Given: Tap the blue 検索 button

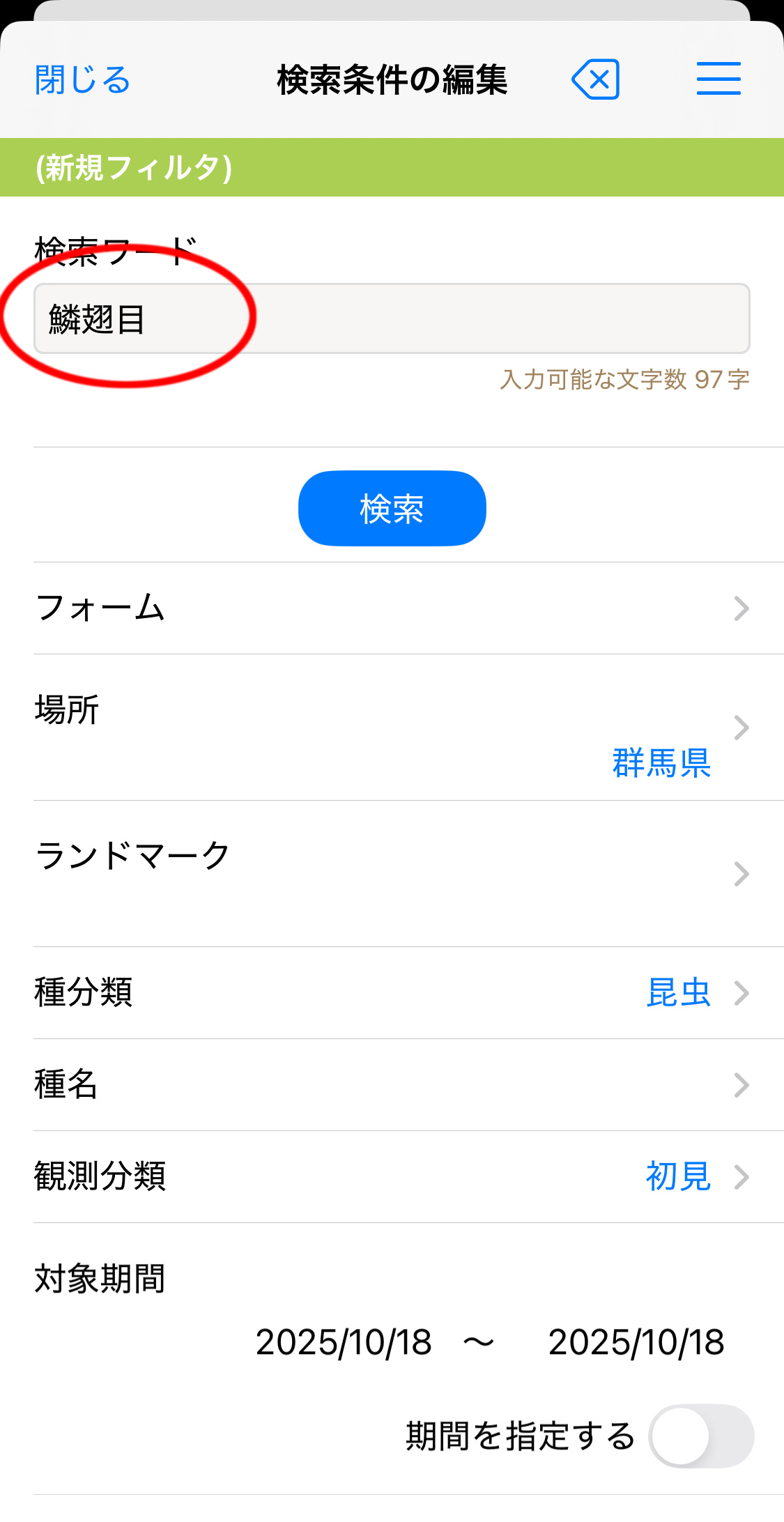Looking at the screenshot, I should click(392, 508).
